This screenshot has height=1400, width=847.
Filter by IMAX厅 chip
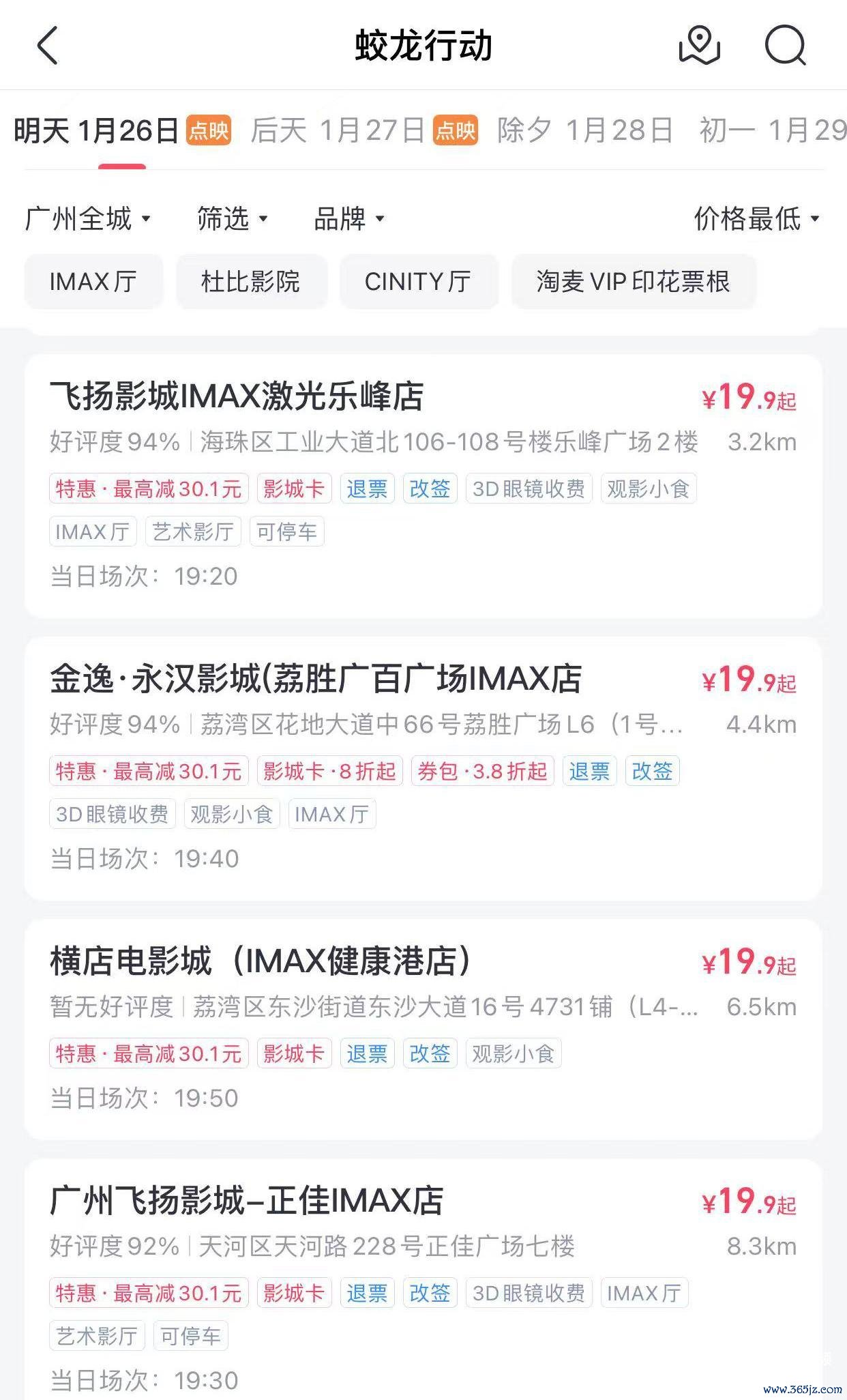click(93, 281)
